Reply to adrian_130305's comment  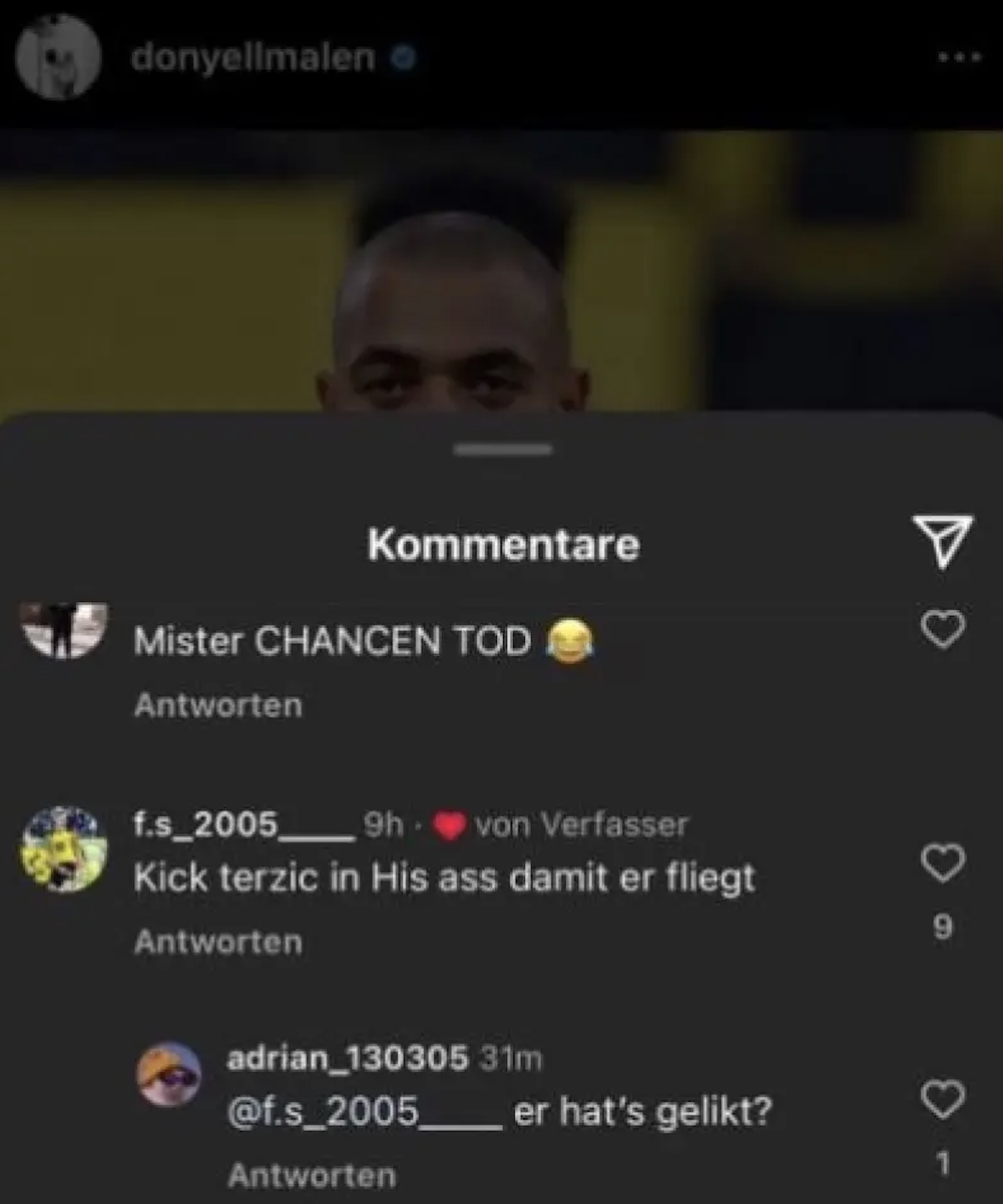(x=312, y=1175)
